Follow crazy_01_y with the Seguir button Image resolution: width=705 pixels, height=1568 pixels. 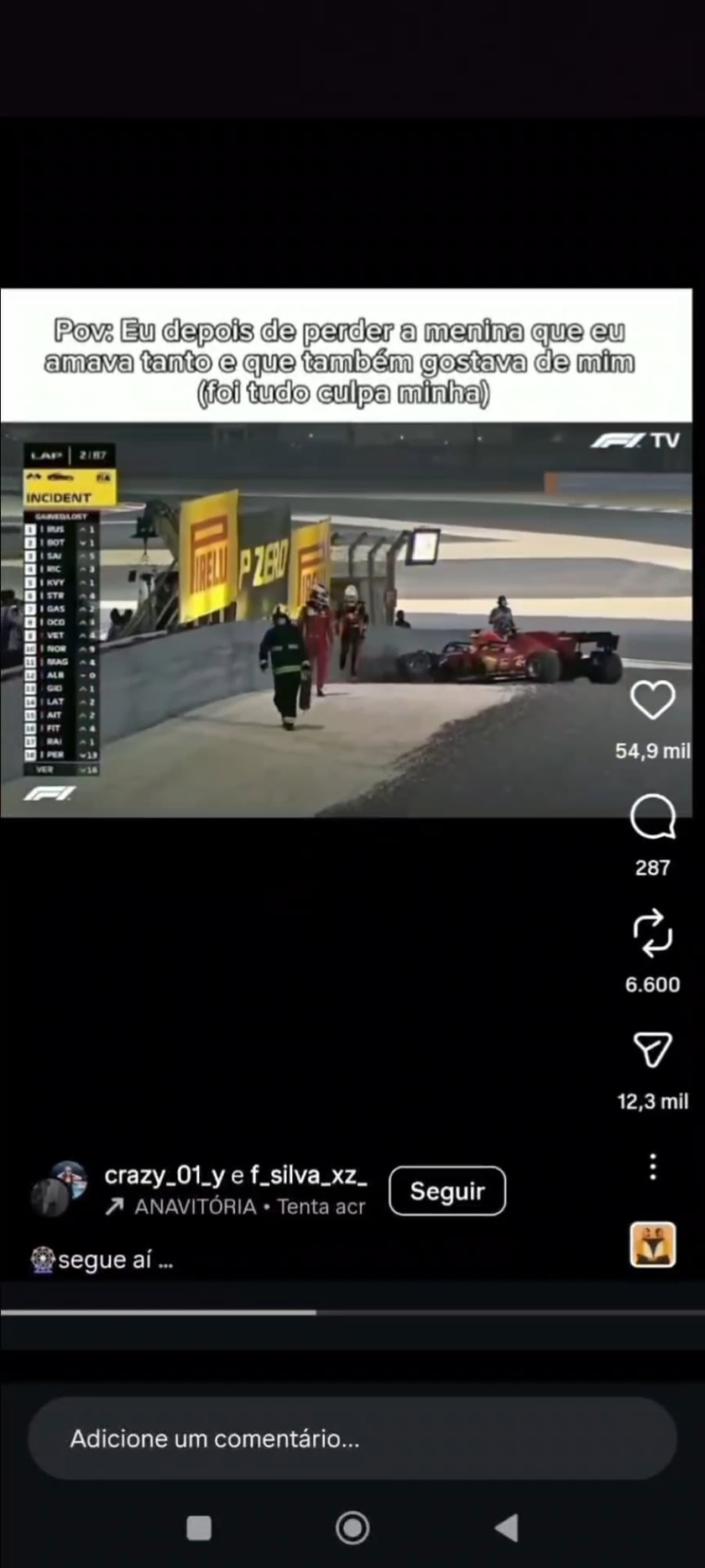point(447,1191)
